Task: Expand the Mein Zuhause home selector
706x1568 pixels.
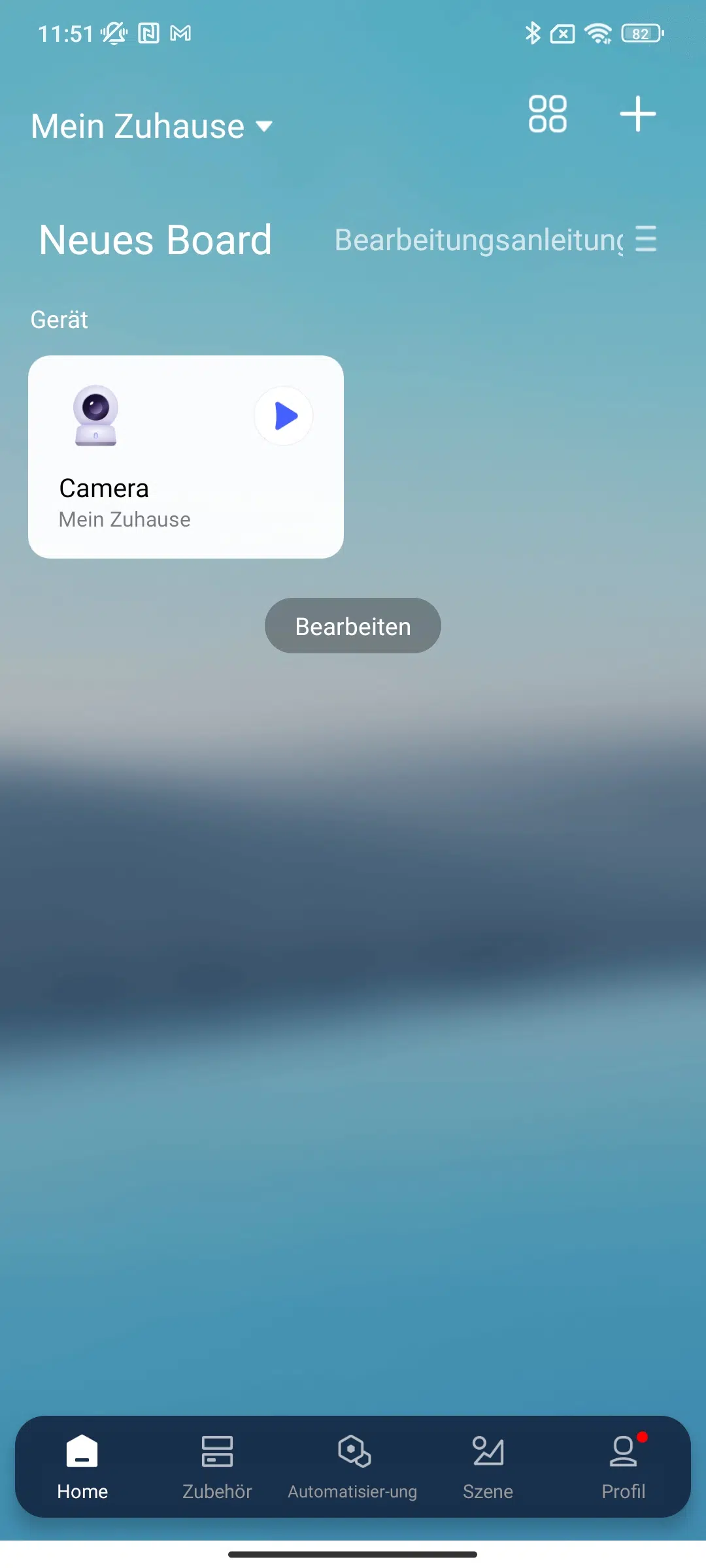Action: point(152,126)
